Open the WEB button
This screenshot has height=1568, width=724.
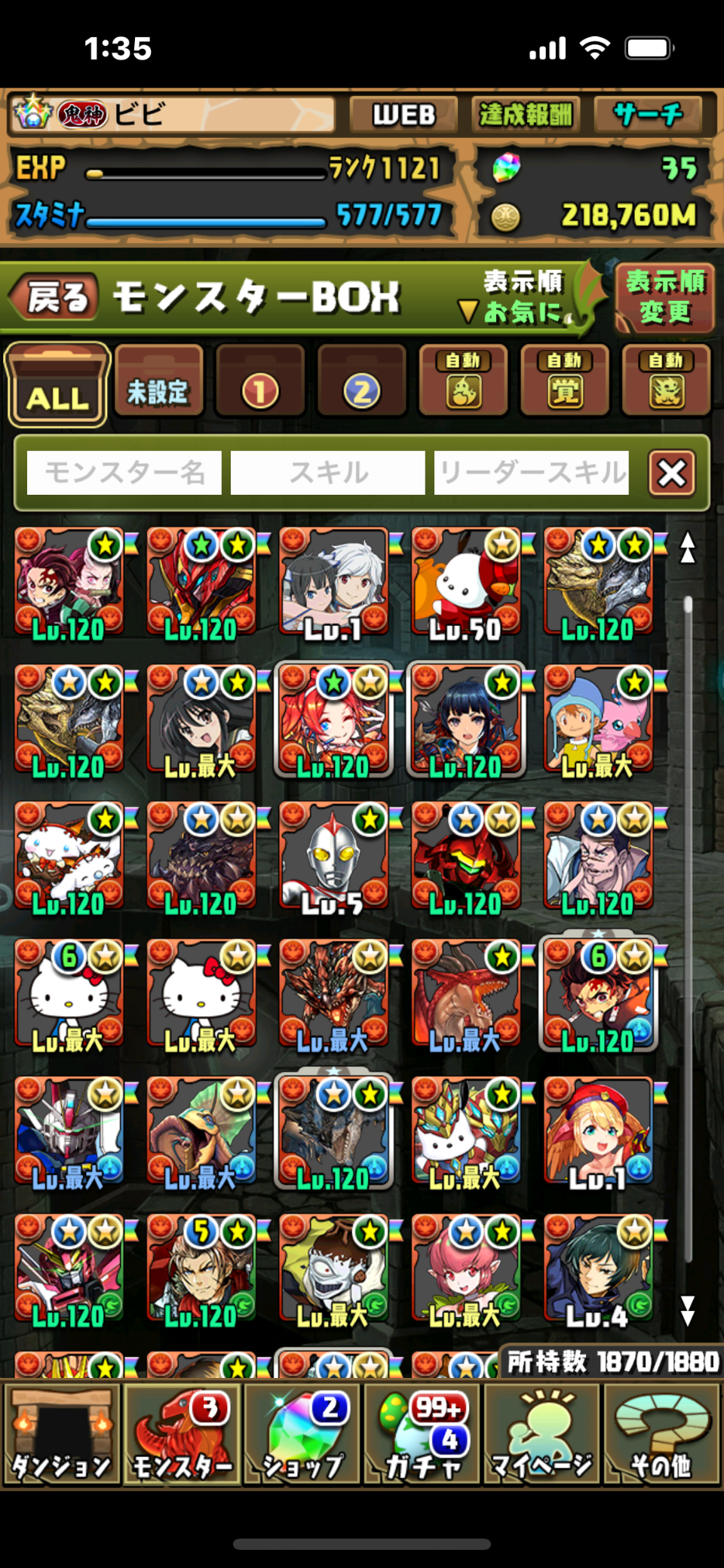click(404, 115)
